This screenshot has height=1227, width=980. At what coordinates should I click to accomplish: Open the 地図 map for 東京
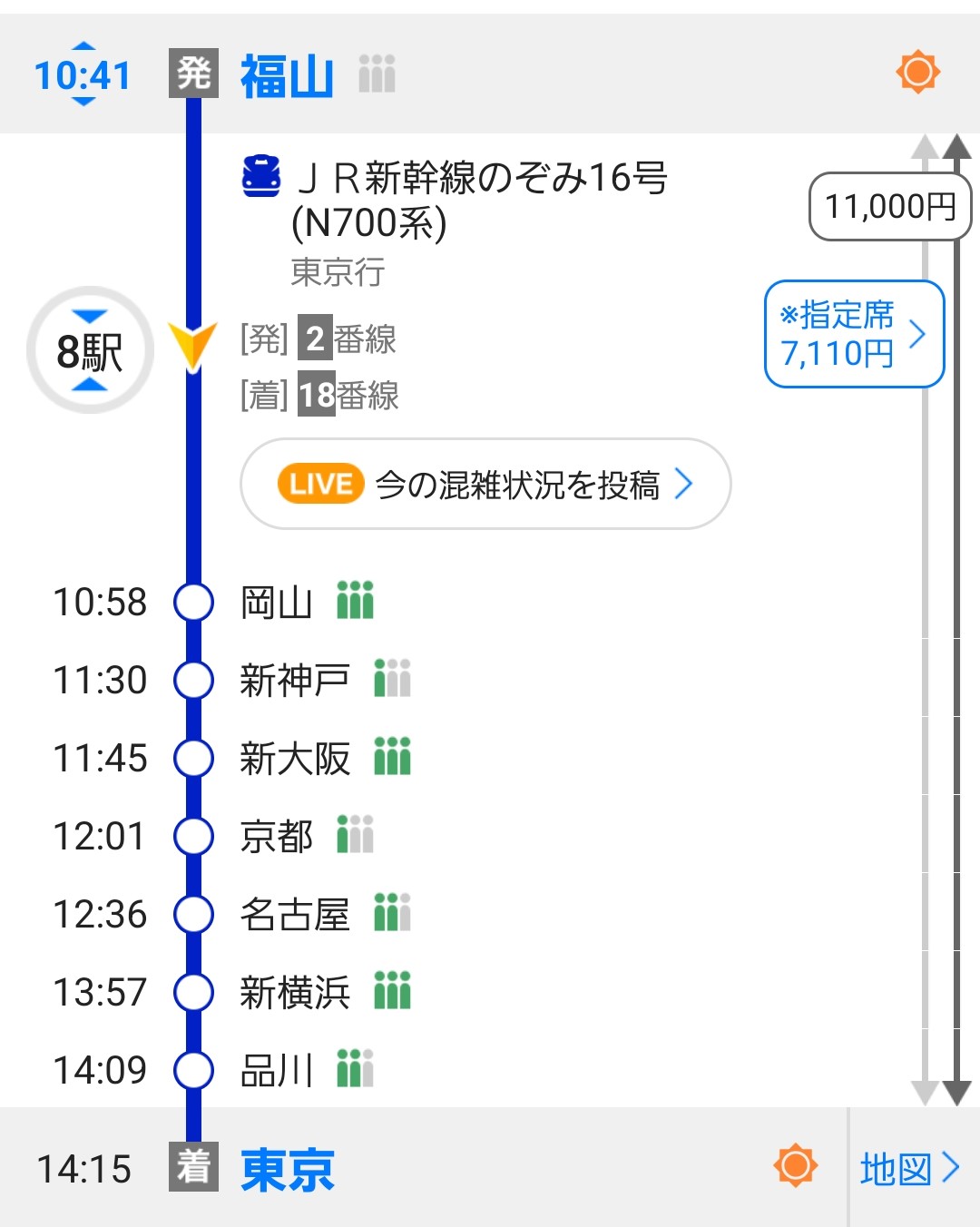pyautogui.click(x=909, y=1168)
